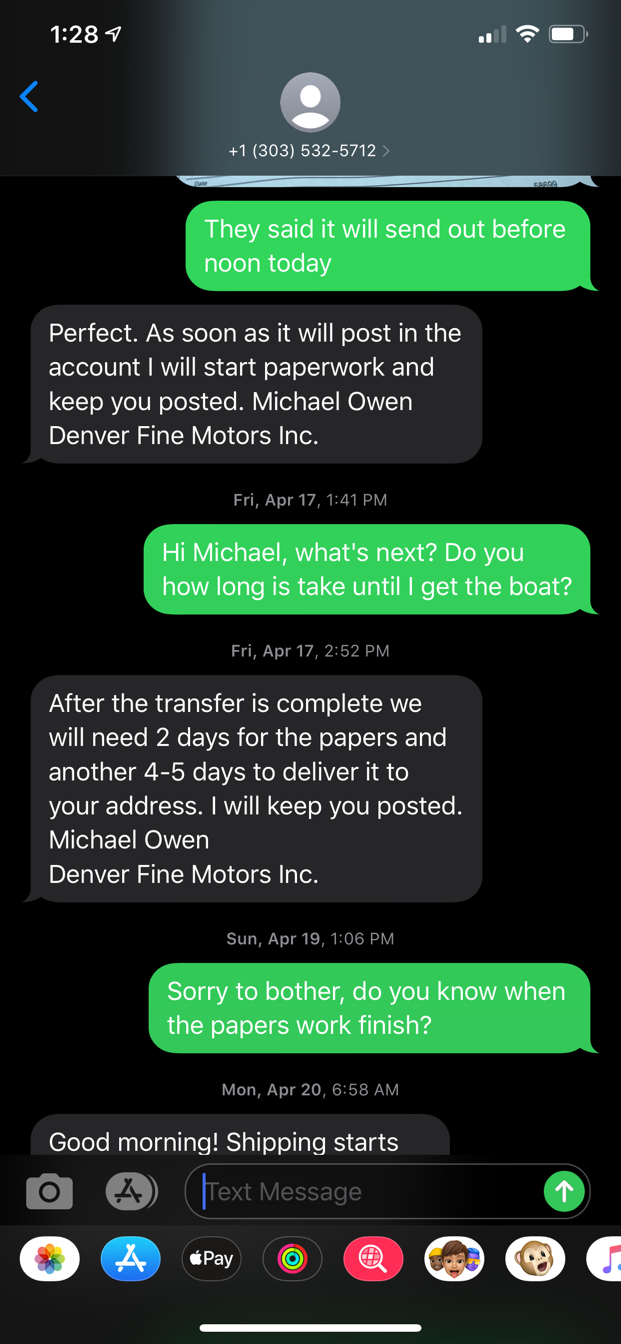
Task: Open the Music iMessage app
Action: pyautogui.click(x=607, y=1259)
